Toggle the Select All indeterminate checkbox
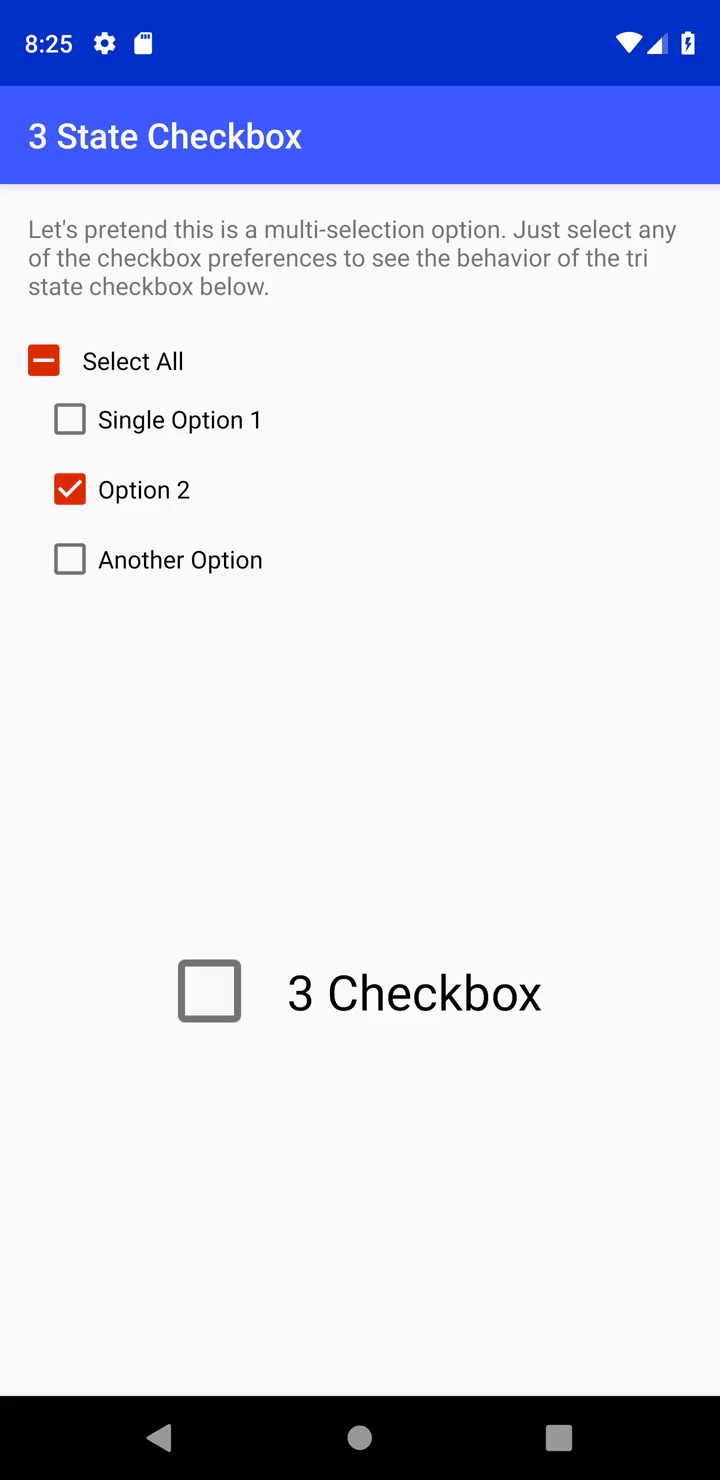Screen dimensions: 720x1480 pyautogui.click(x=44, y=360)
